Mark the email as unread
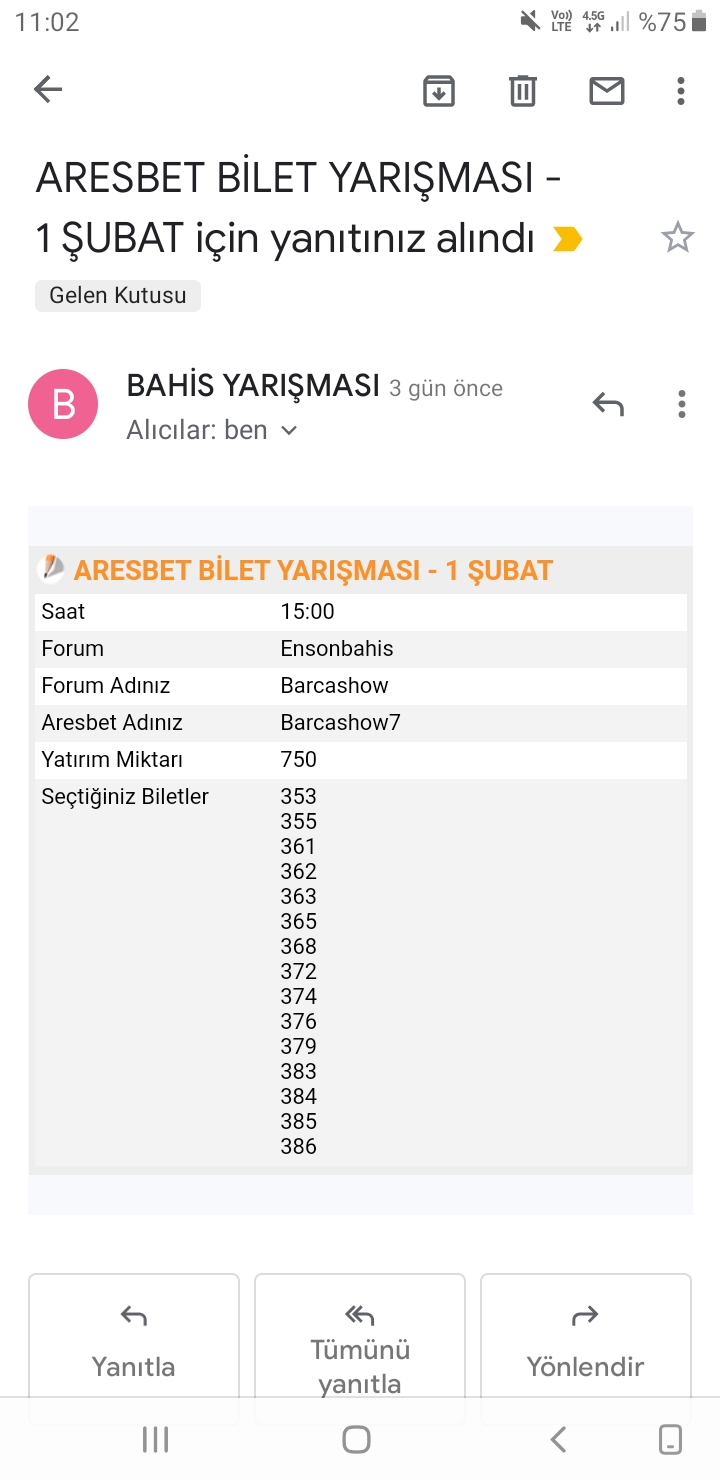 [606, 91]
